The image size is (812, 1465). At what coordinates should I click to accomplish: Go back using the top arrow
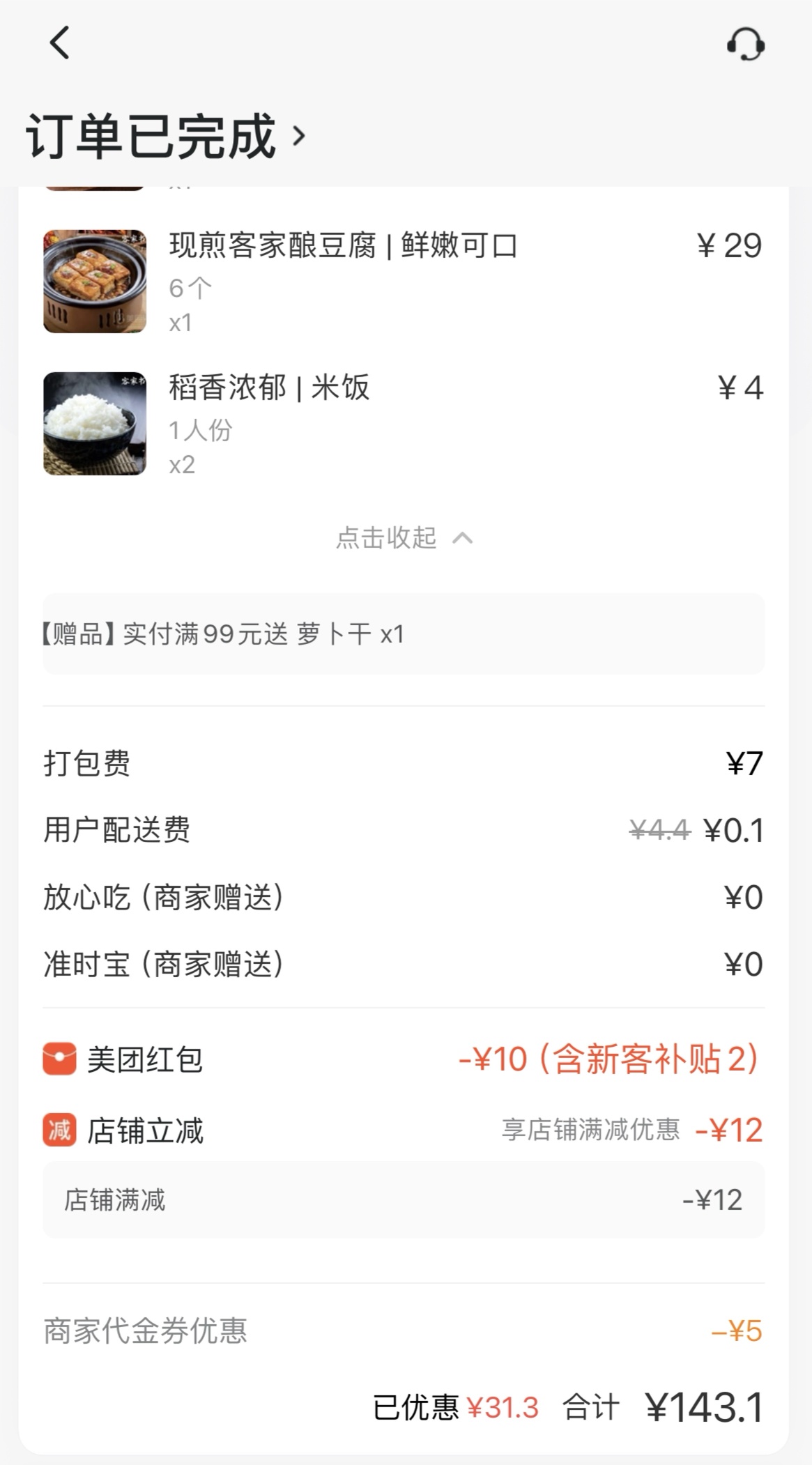tap(60, 43)
